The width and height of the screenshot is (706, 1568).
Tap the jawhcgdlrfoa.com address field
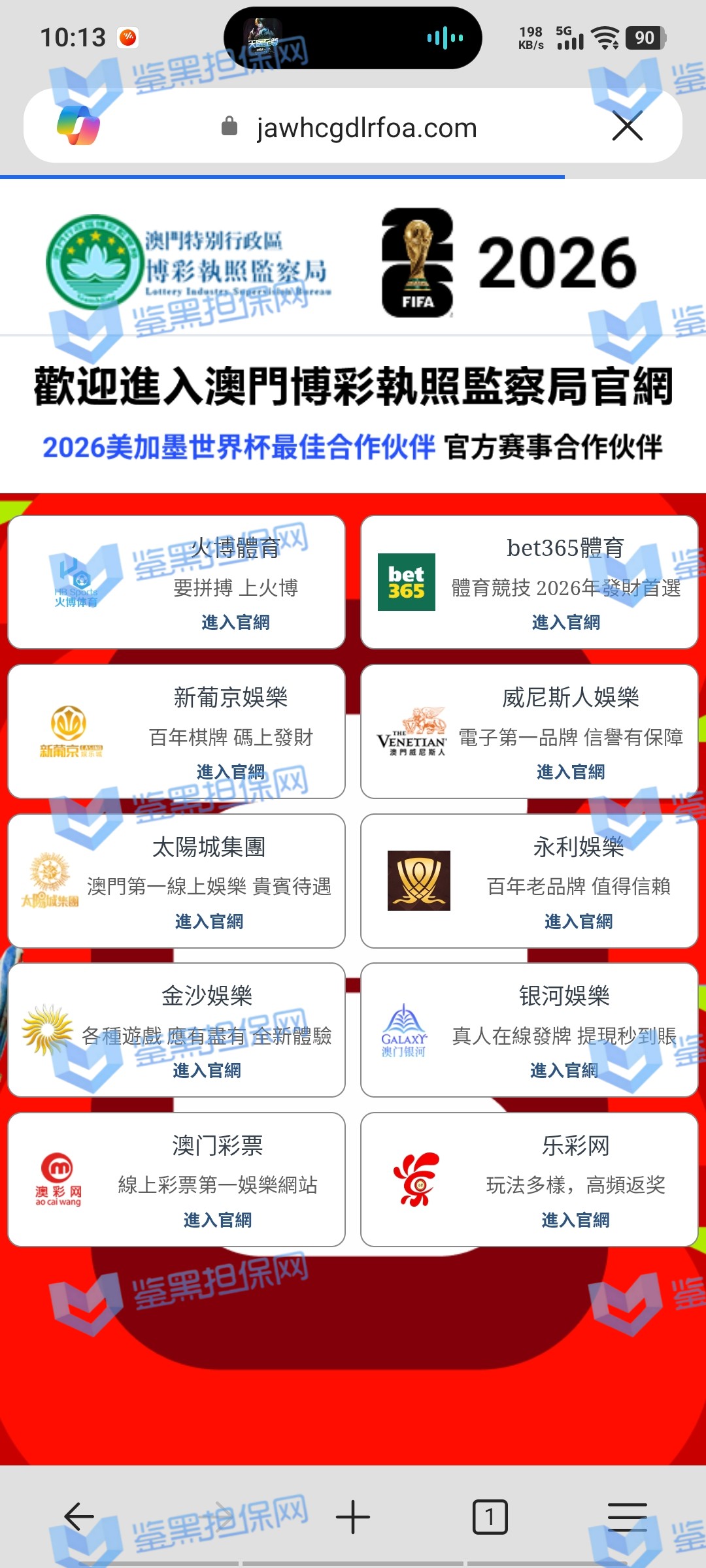(366, 128)
